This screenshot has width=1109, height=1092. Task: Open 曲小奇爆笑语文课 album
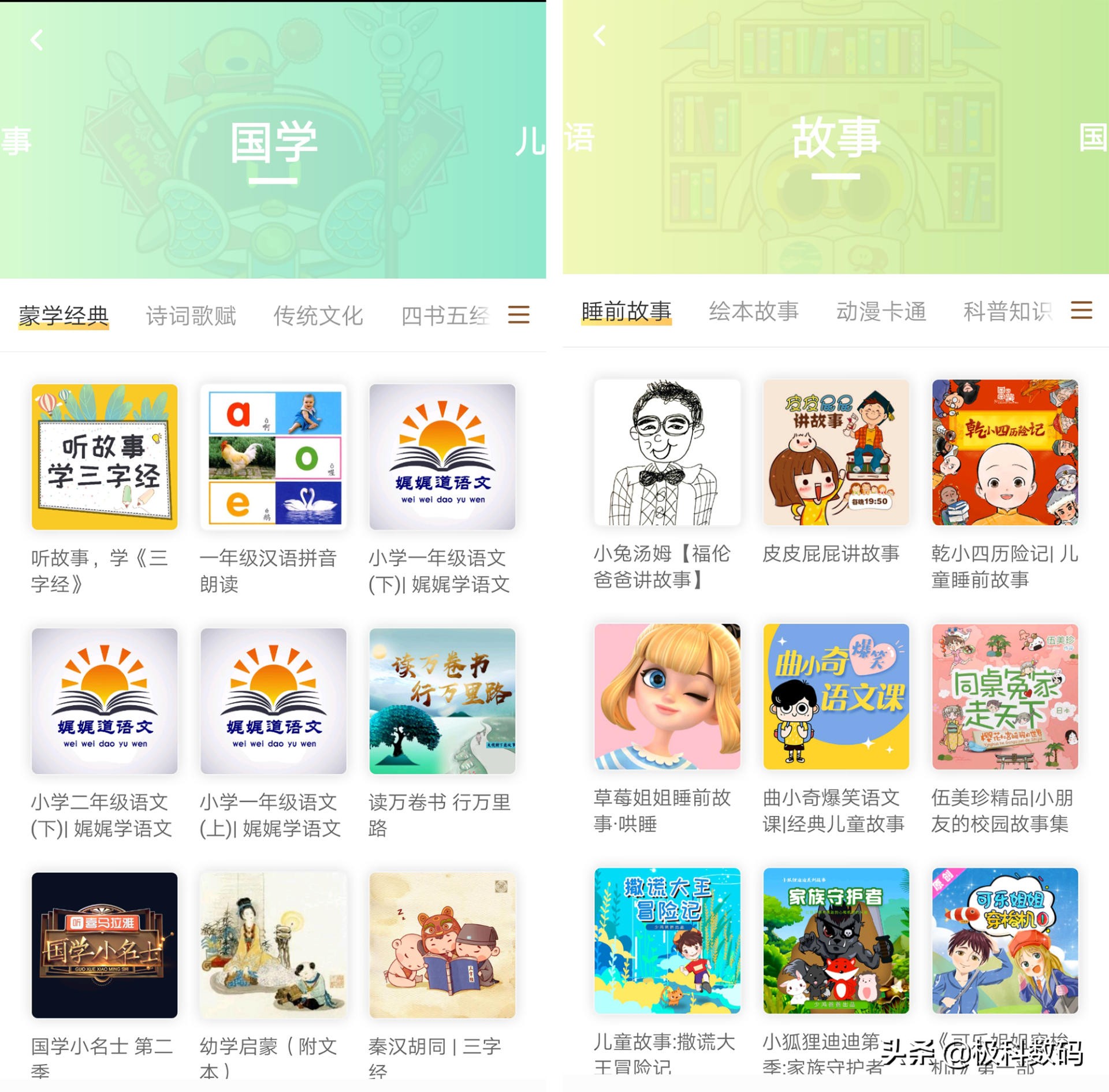pos(836,696)
